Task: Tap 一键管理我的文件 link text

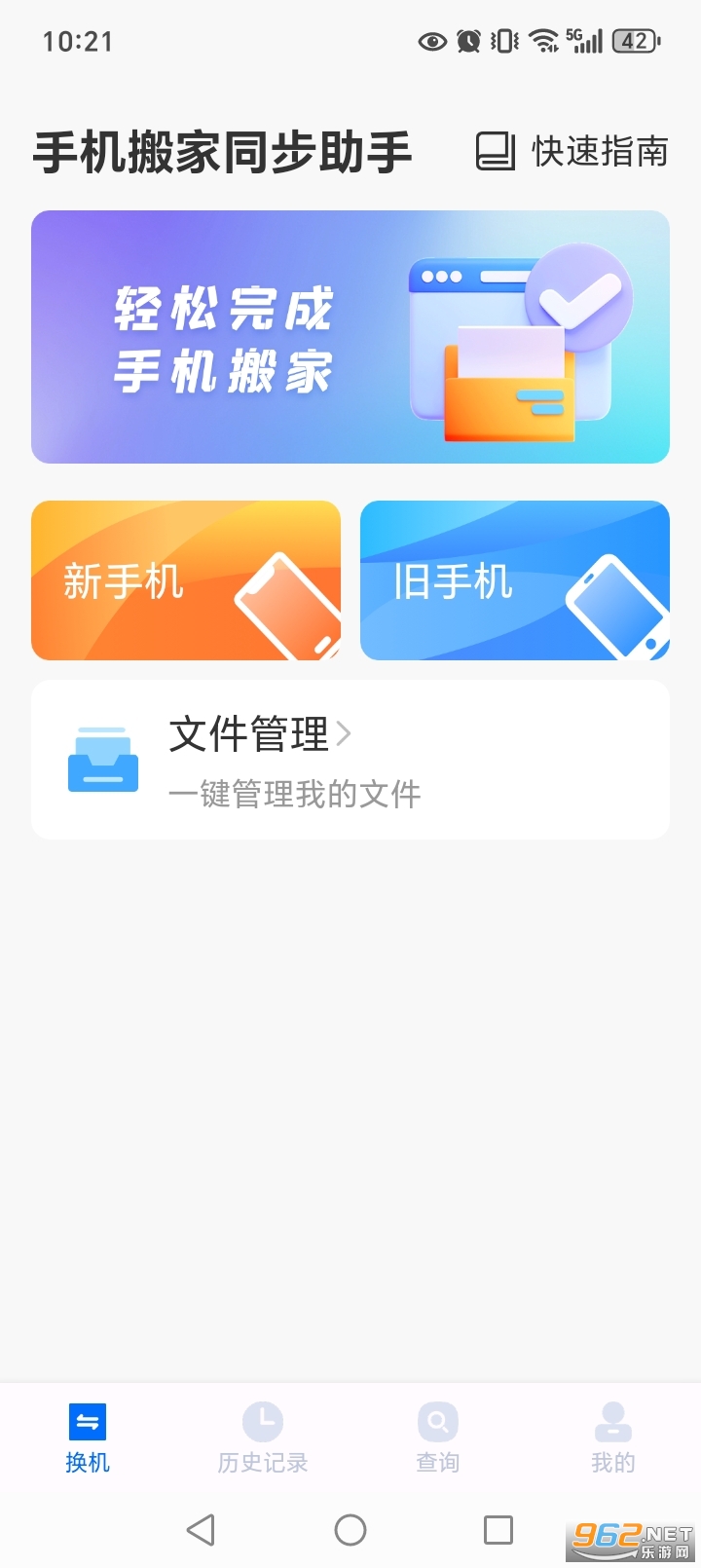Action: 295,794
